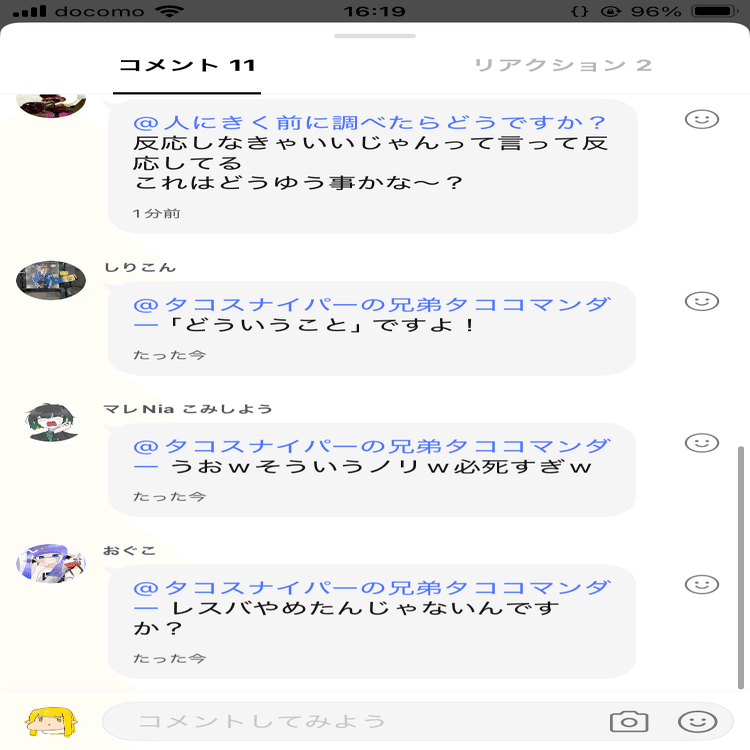
Task: Open the コメントしてみよう input field
Action: point(350,721)
